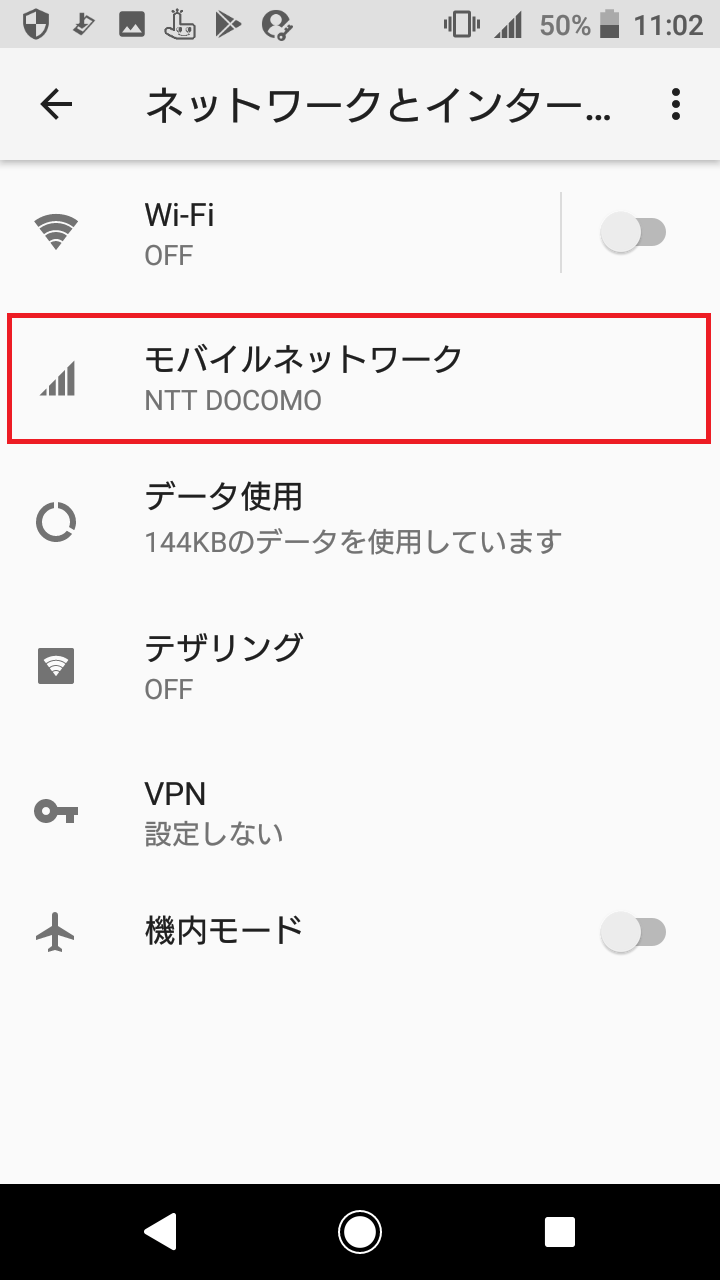Viewport: 720px width, 1280px height.
Task: Select the airplane icon next to 機内モード
Action: click(57, 931)
